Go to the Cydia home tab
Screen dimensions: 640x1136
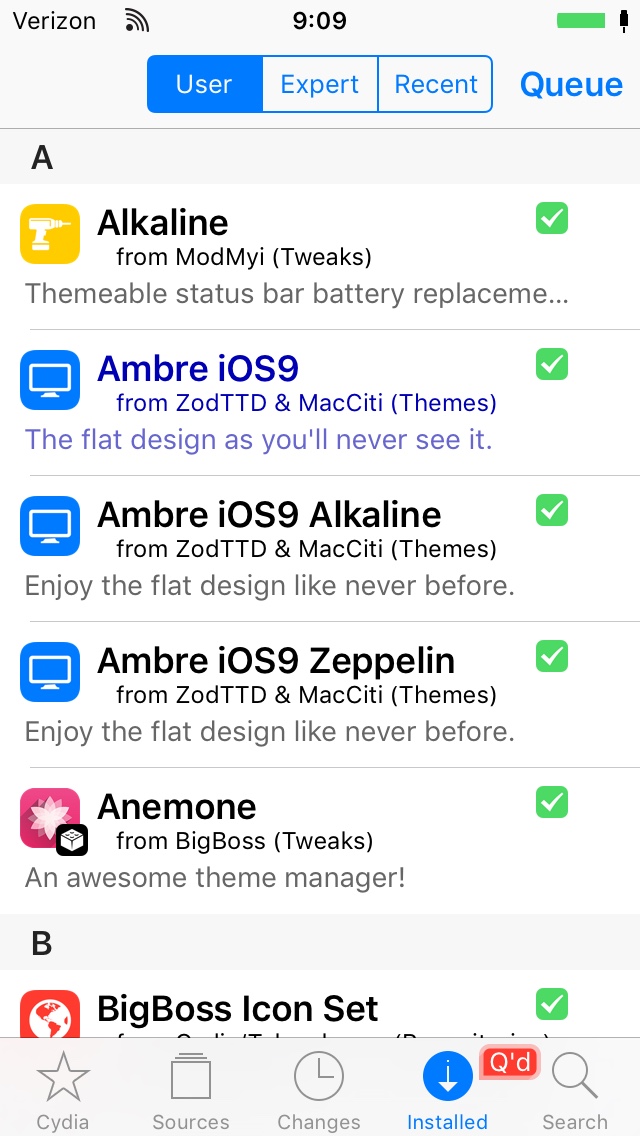tap(63, 1090)
